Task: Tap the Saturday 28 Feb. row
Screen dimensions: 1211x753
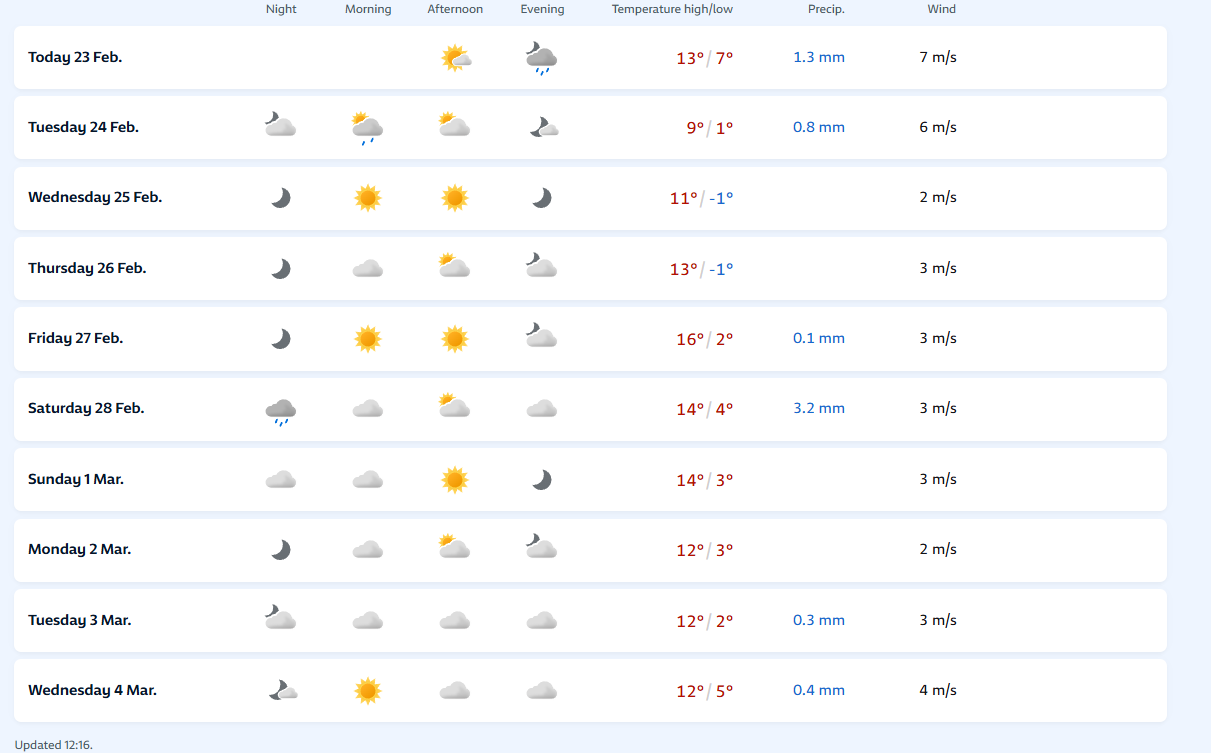Action: pyautogui.click(x=86, y=408)
